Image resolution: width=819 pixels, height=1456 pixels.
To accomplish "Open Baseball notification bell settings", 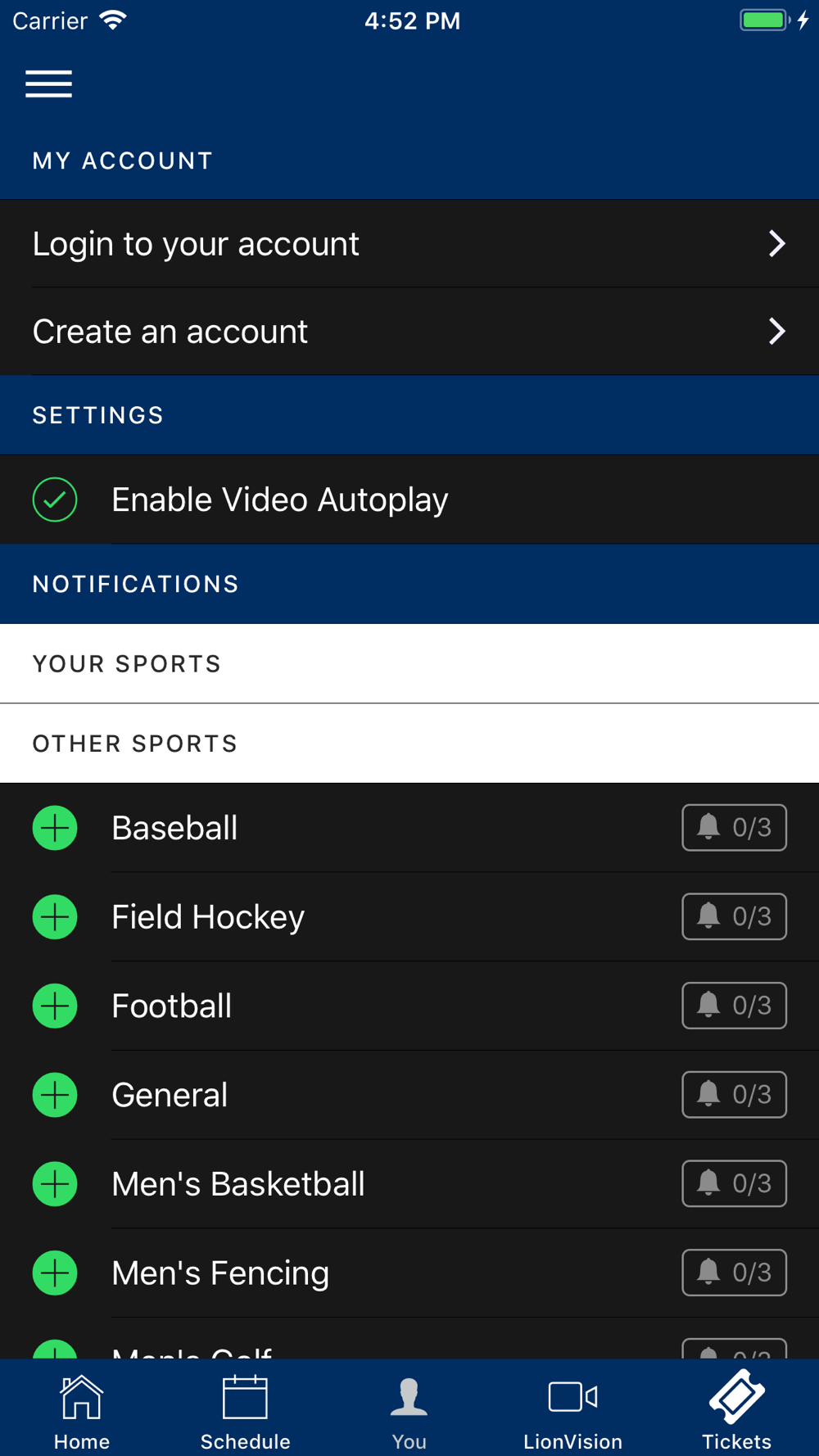I will click(734, 828).
